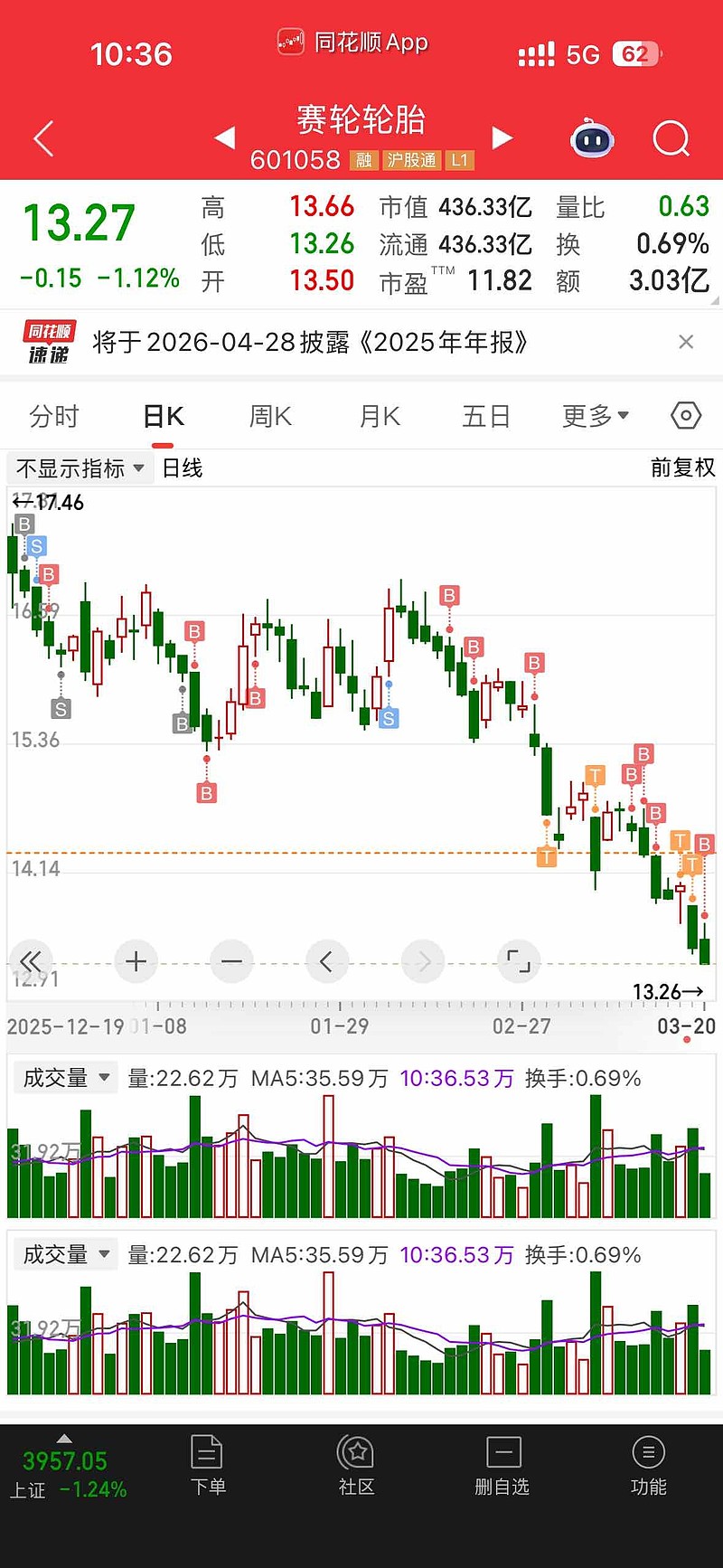The height and width of the screenshot is (1568, 723).
Task: Toggle fullscreen chart view
Action: coord(519,961)
